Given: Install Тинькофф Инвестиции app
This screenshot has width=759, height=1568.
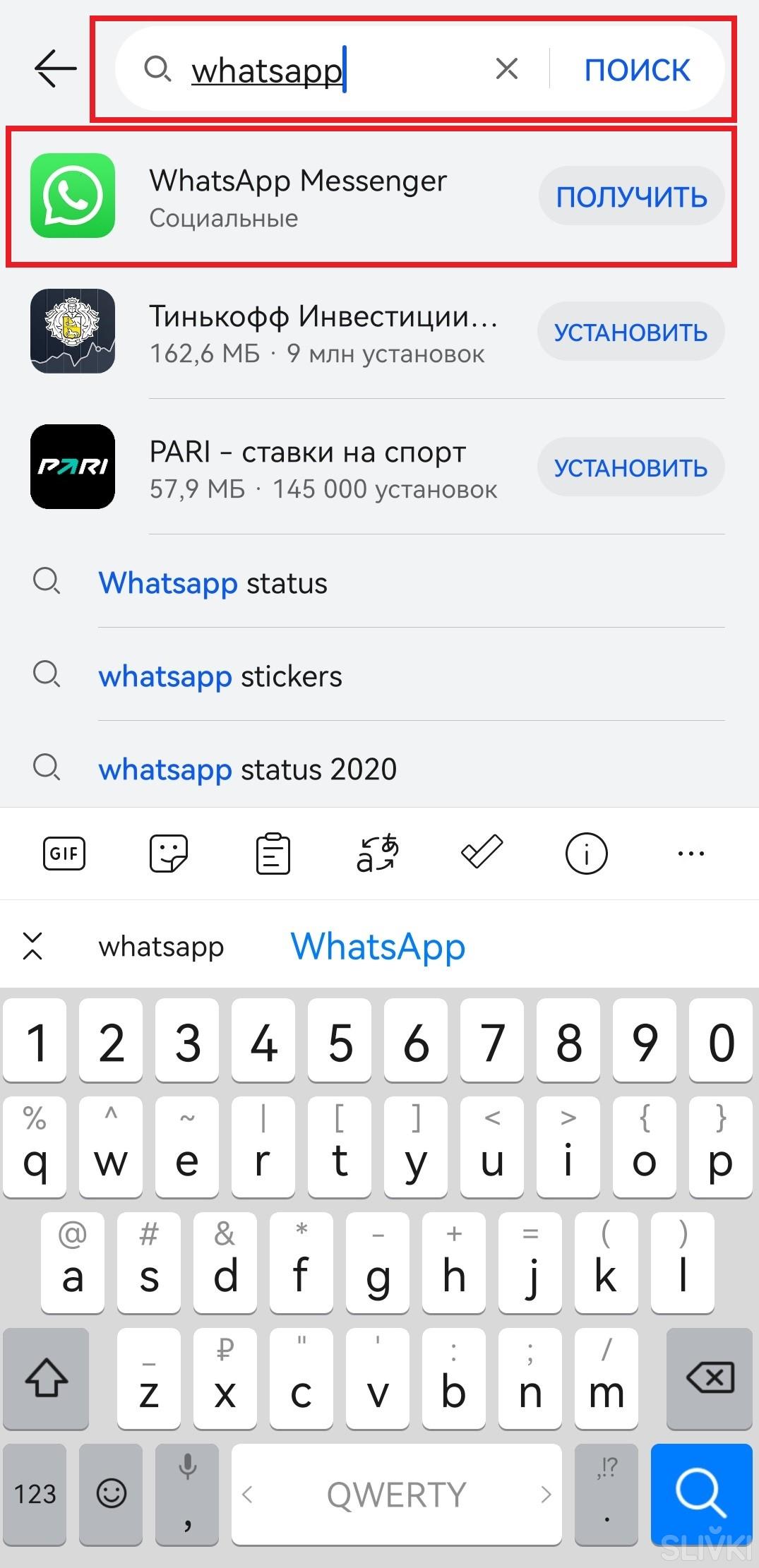Looking at the screenshot, I should point(630,332).
